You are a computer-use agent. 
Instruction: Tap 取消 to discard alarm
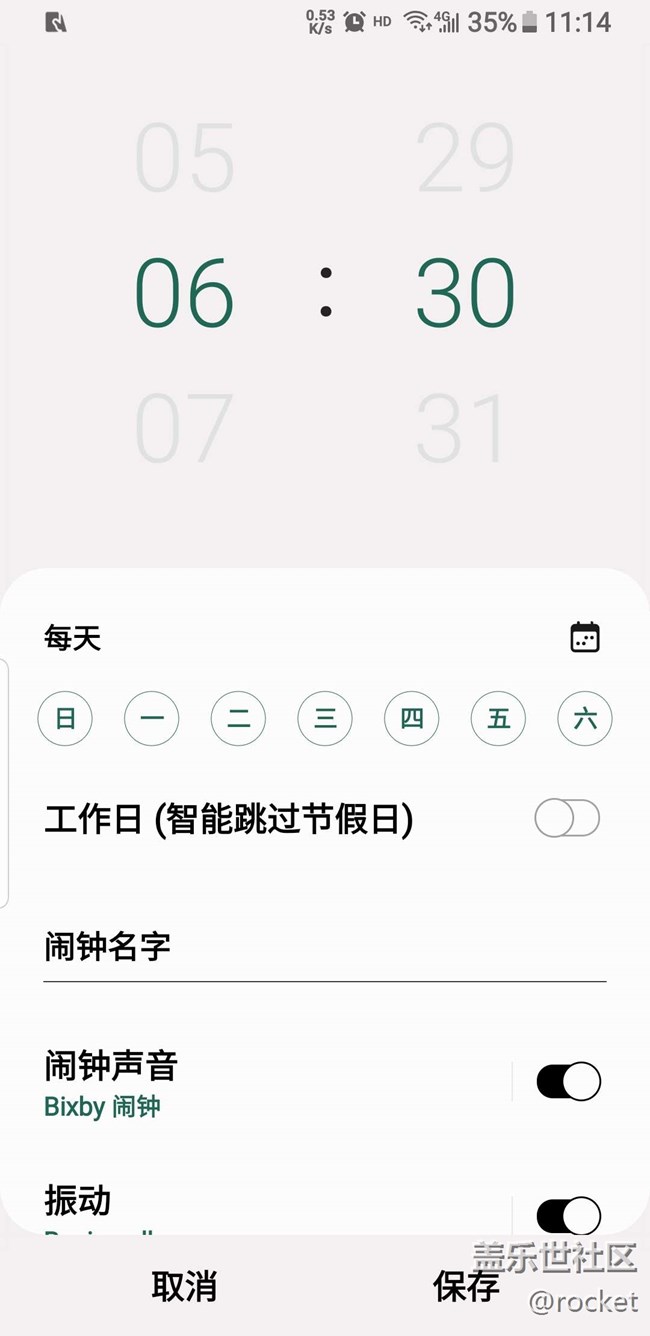184,1286
